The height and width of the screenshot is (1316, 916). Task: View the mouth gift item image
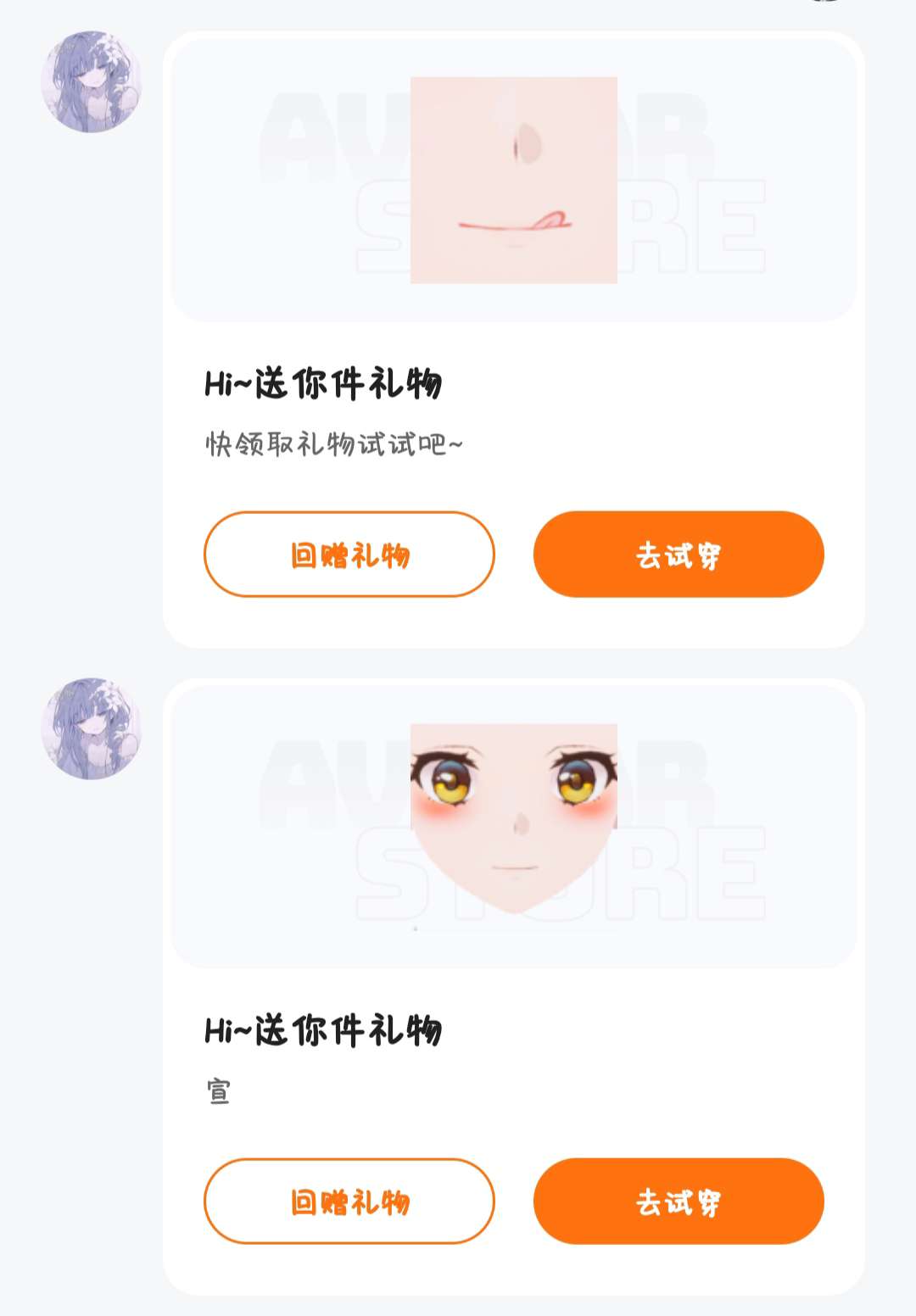coord(514,180)
